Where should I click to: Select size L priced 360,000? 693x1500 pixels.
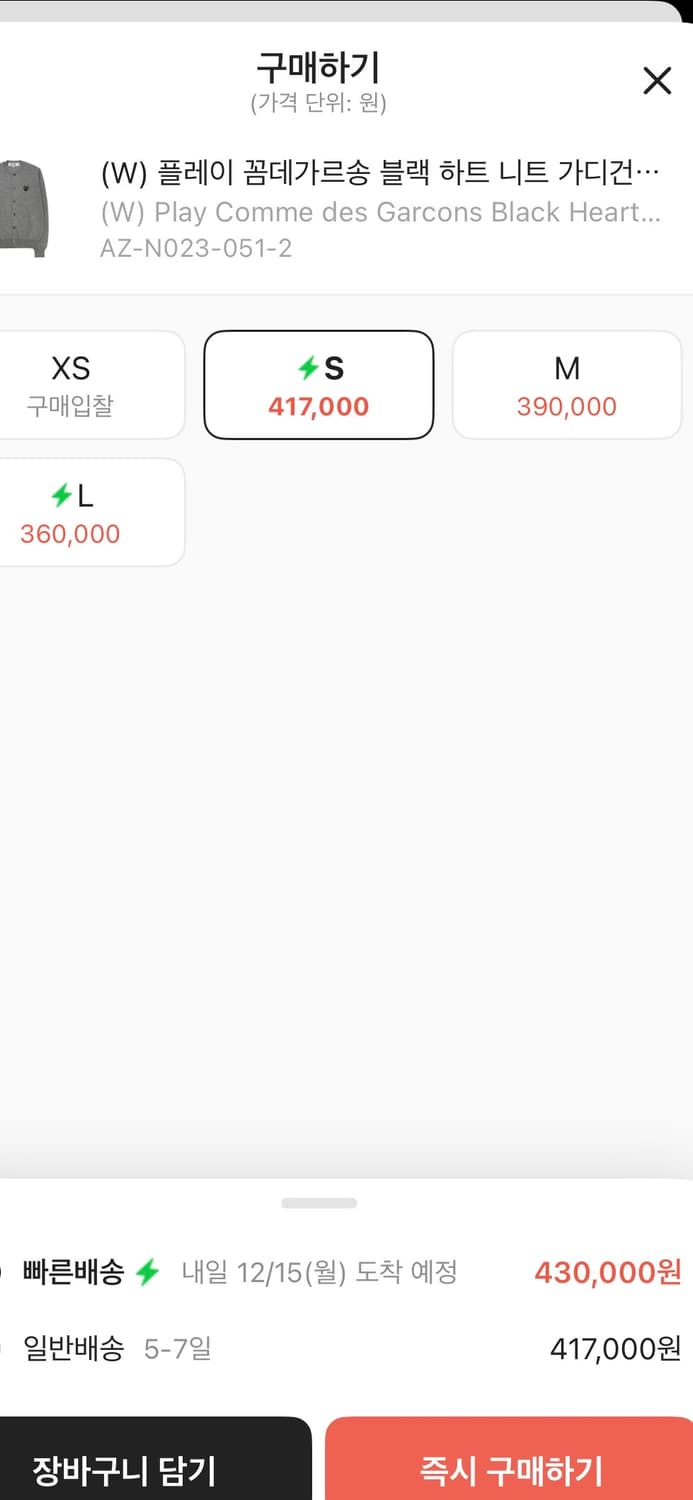(x=80, y=512)
